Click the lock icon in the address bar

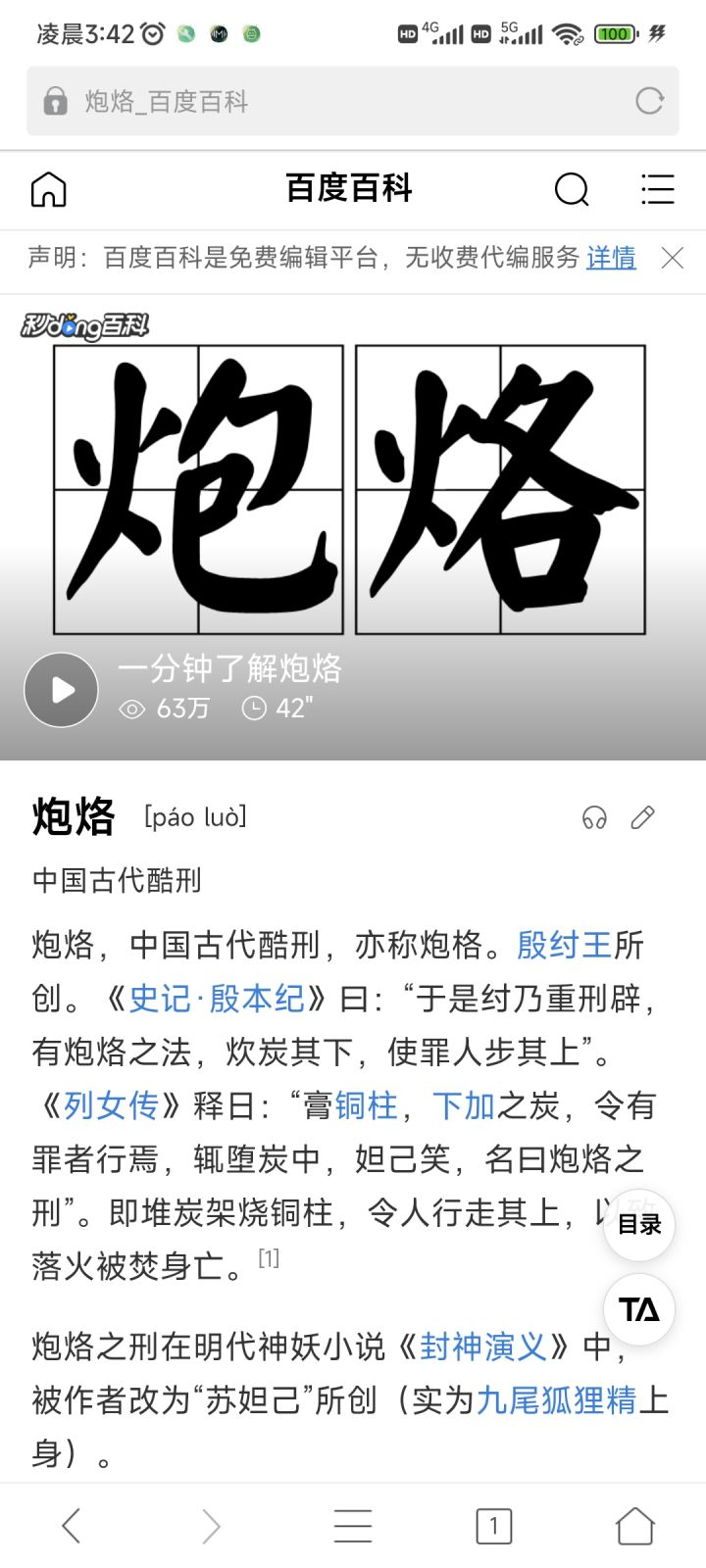[x=55, y=102]
